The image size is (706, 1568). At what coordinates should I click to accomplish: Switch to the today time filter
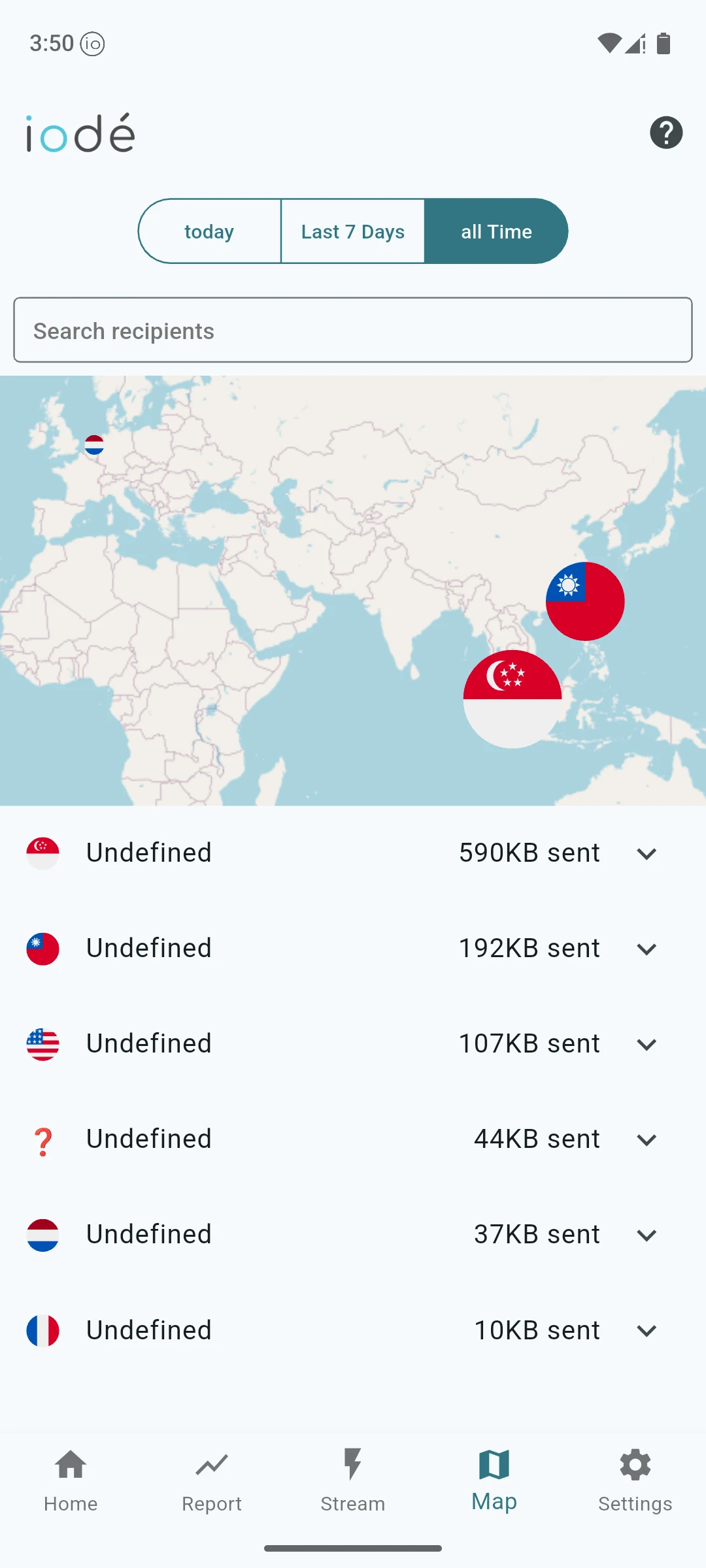(x=209, y=231)
